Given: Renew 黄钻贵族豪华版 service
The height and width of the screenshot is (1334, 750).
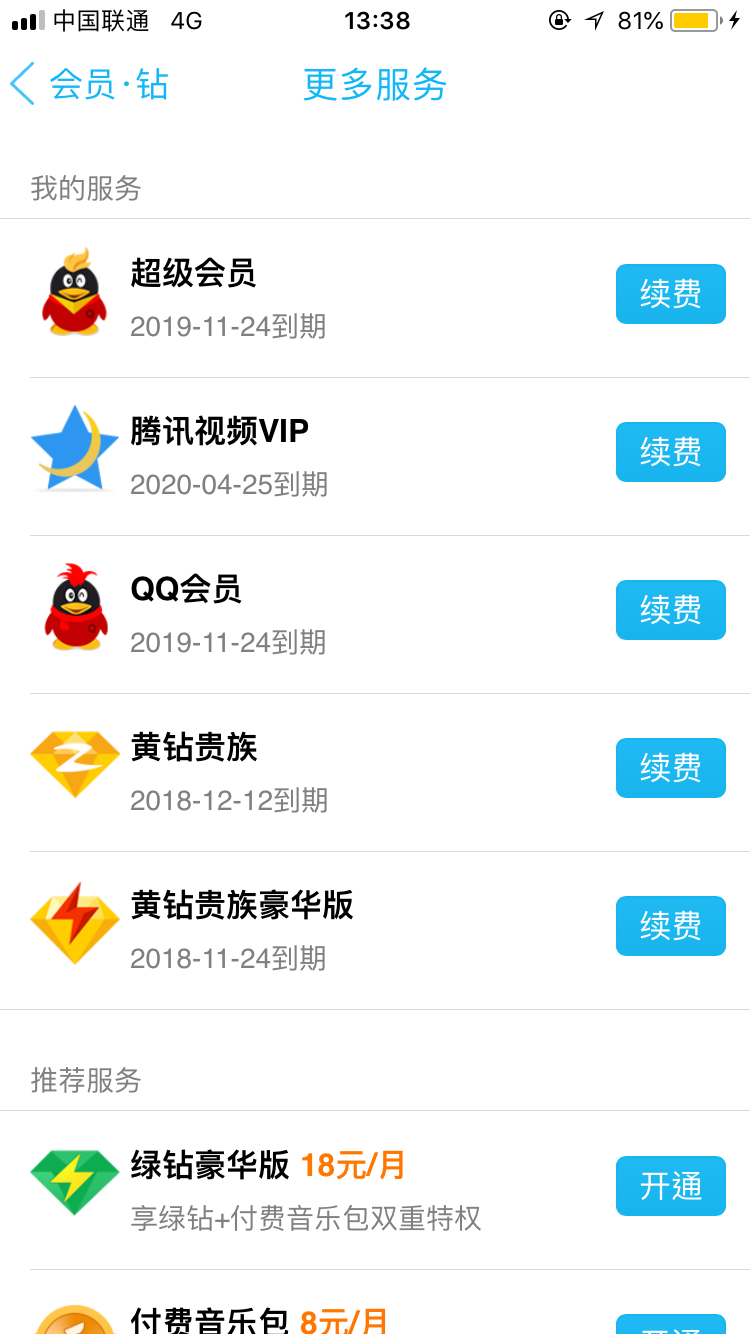Looking at the screenshot, I should [670, 926].
